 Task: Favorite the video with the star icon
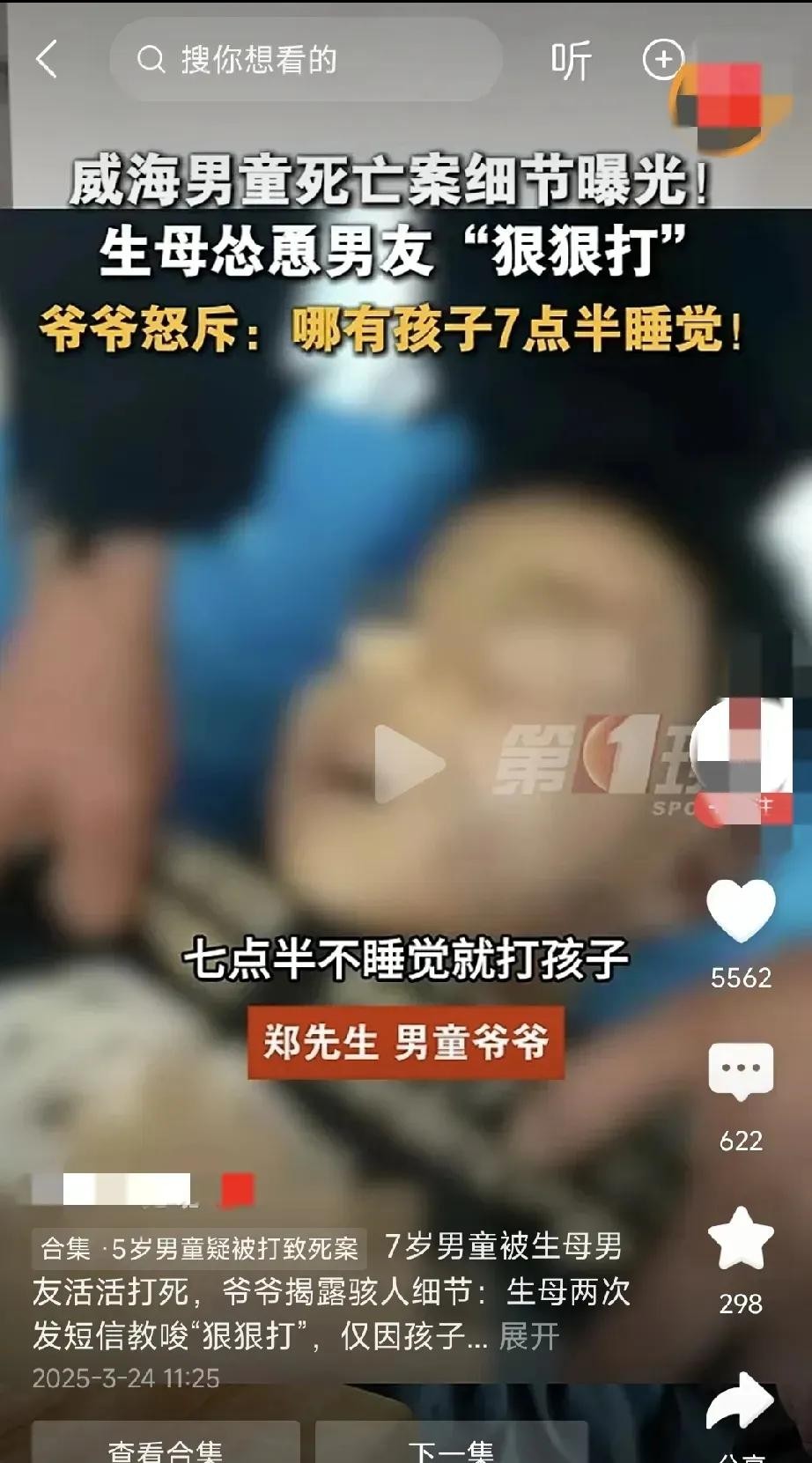[x=741, y=1239]
